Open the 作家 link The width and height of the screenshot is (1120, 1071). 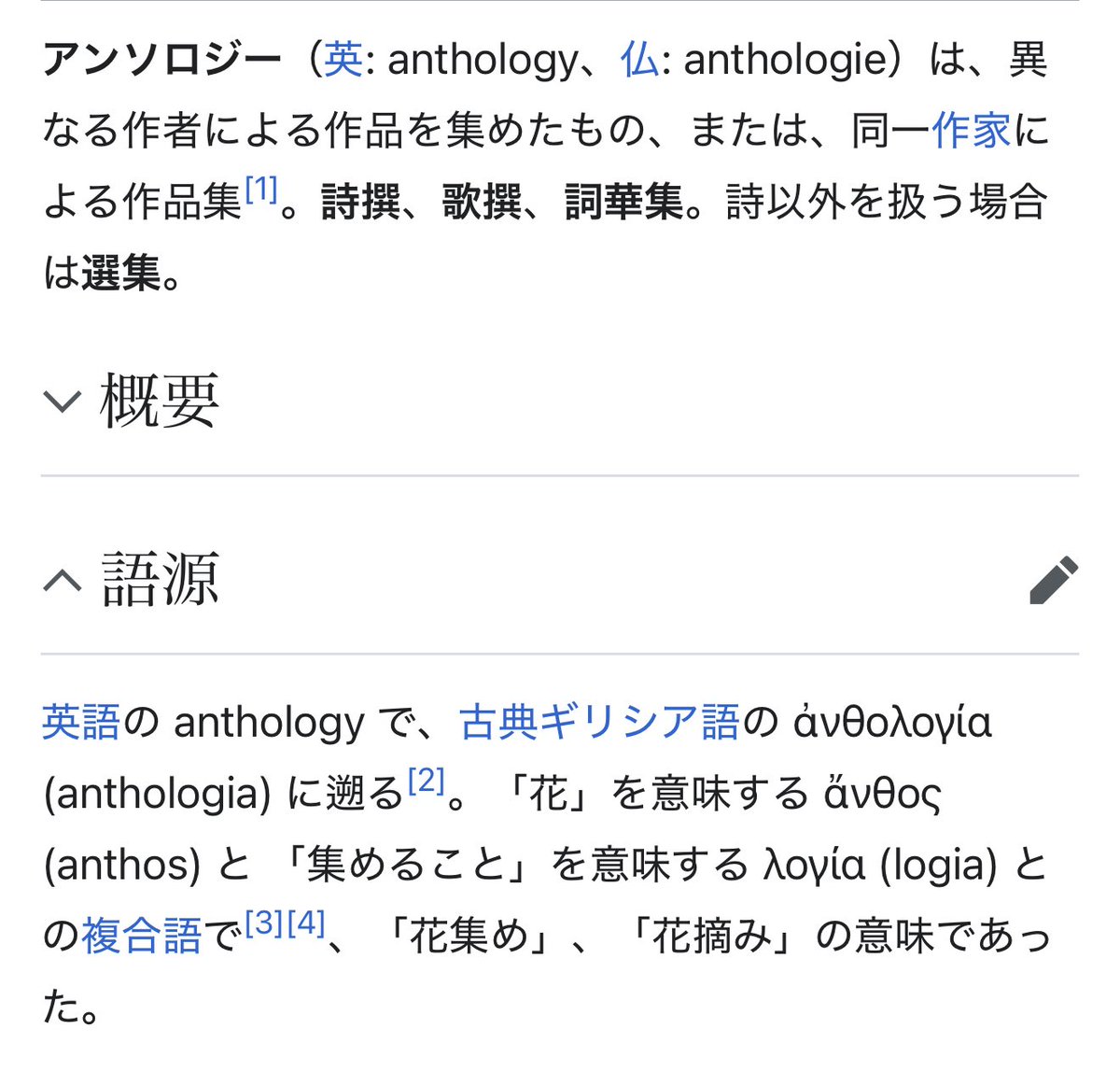tap(972, 131)
